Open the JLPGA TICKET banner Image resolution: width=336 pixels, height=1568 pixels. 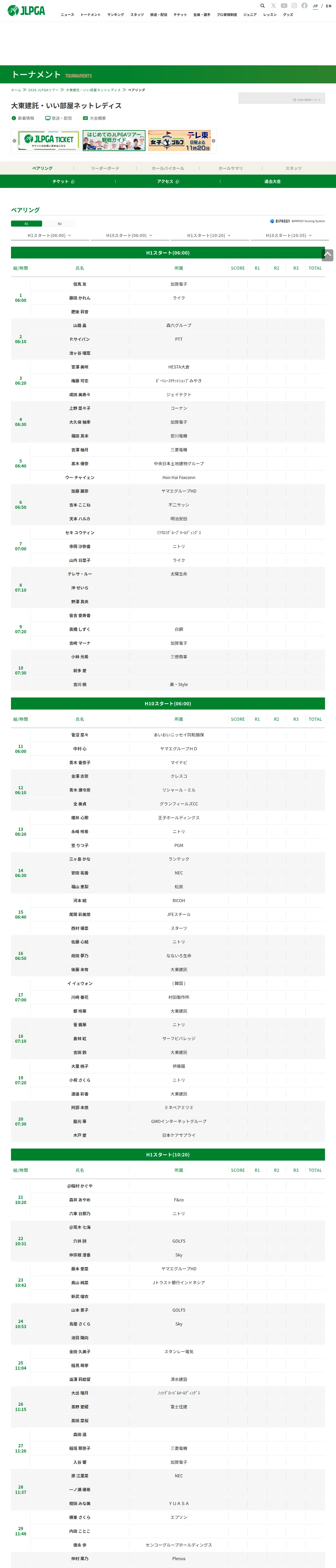click(49, 141)
